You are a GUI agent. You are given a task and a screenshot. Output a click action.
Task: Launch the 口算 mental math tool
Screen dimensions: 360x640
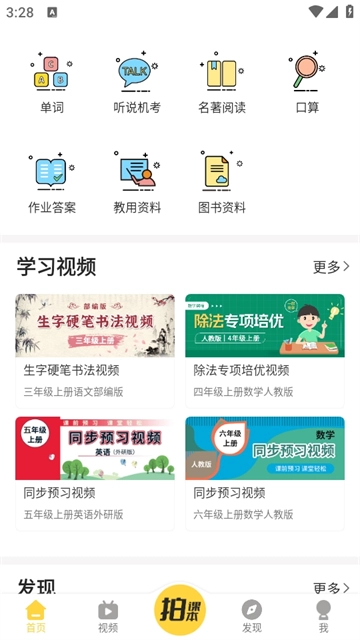(307, 82)
